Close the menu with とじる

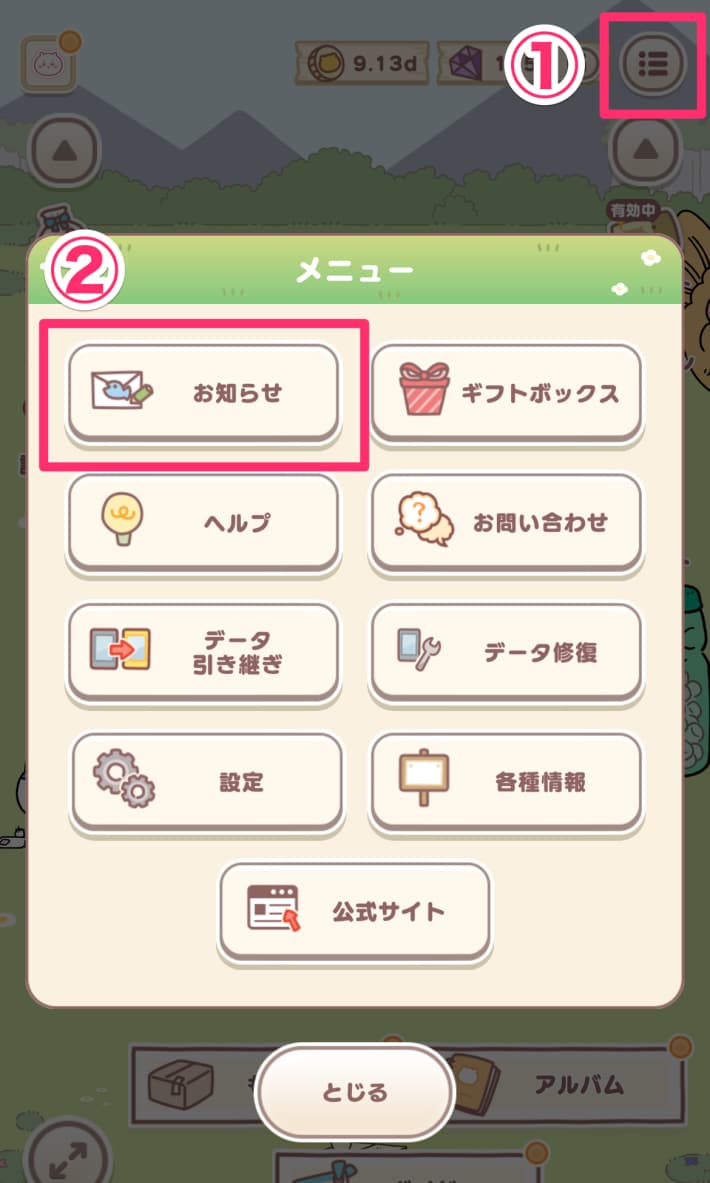354,1093
